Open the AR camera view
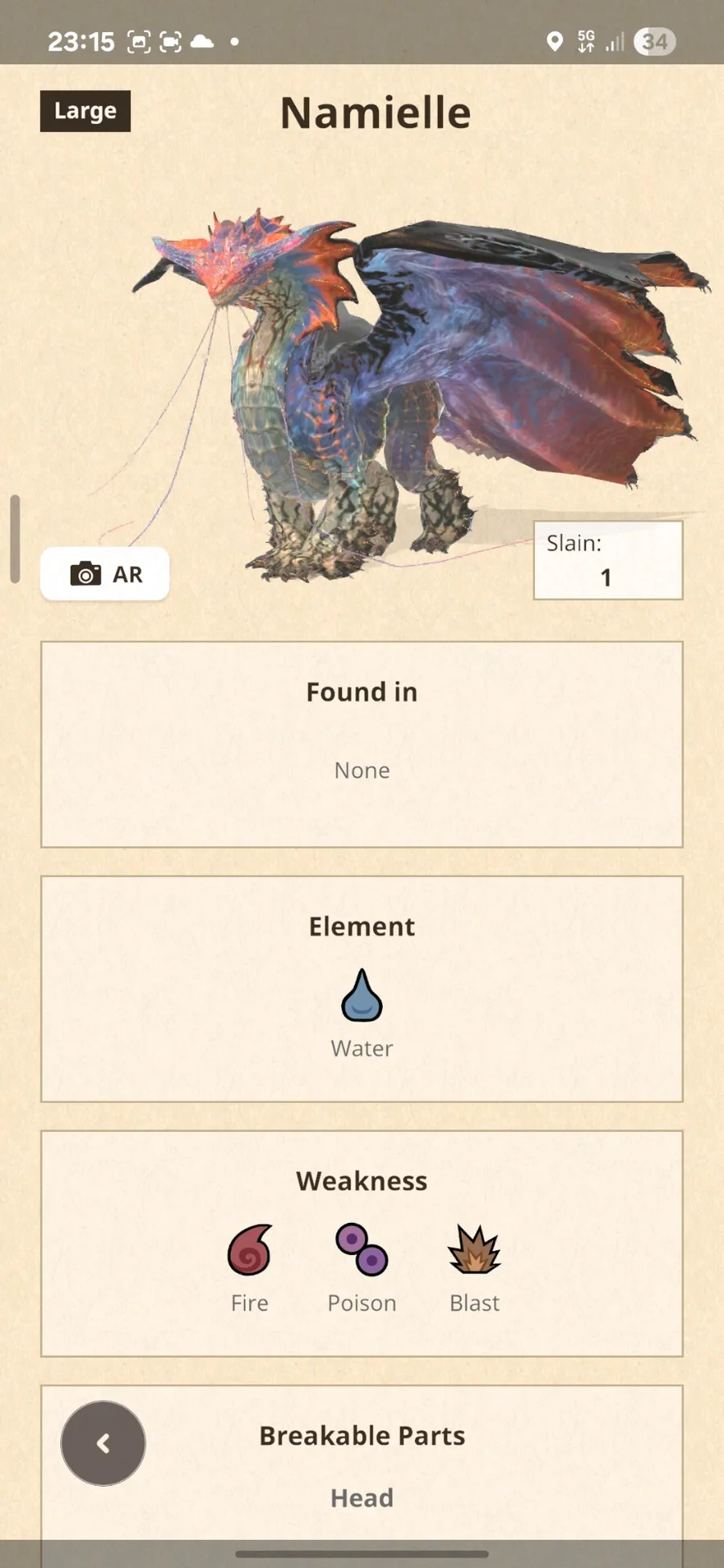The width and height of the screenshot is (724, 1568). coord(105,574)
